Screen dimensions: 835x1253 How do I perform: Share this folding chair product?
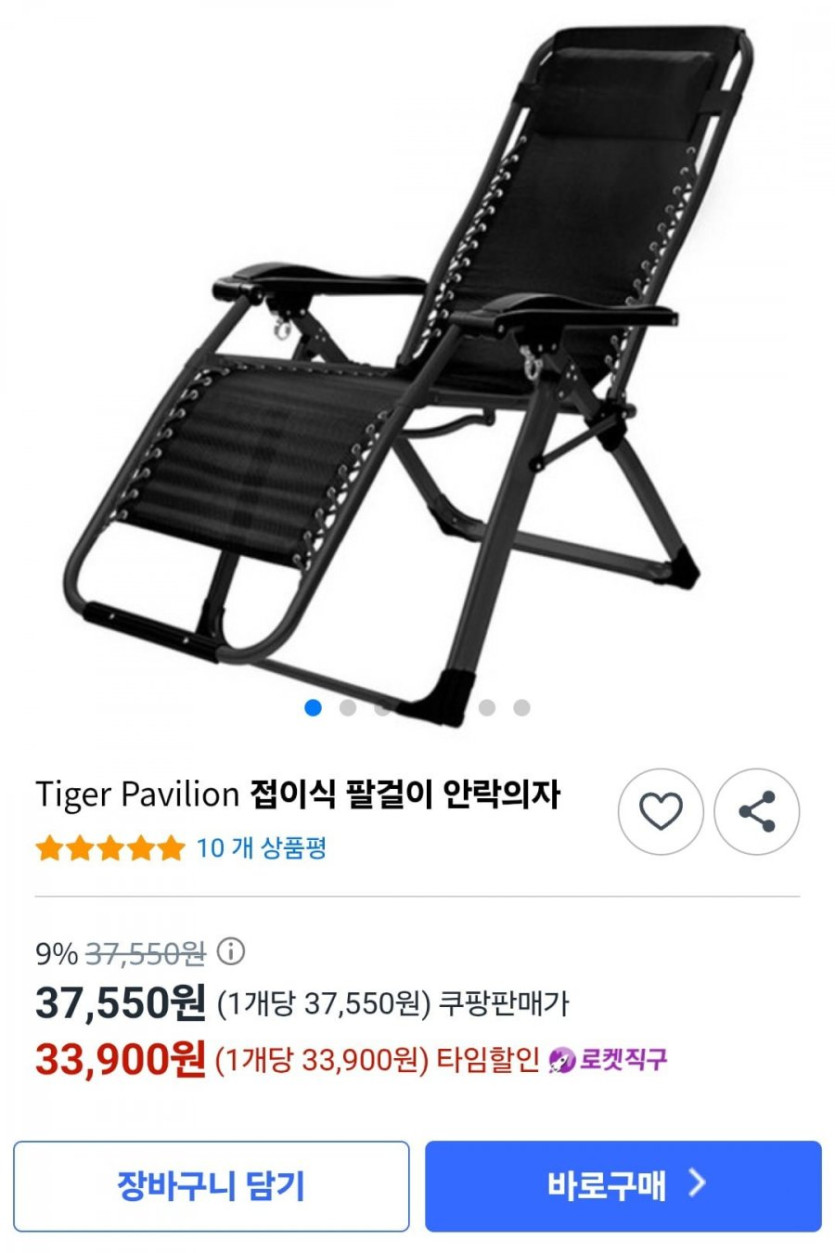click(757, 811)
